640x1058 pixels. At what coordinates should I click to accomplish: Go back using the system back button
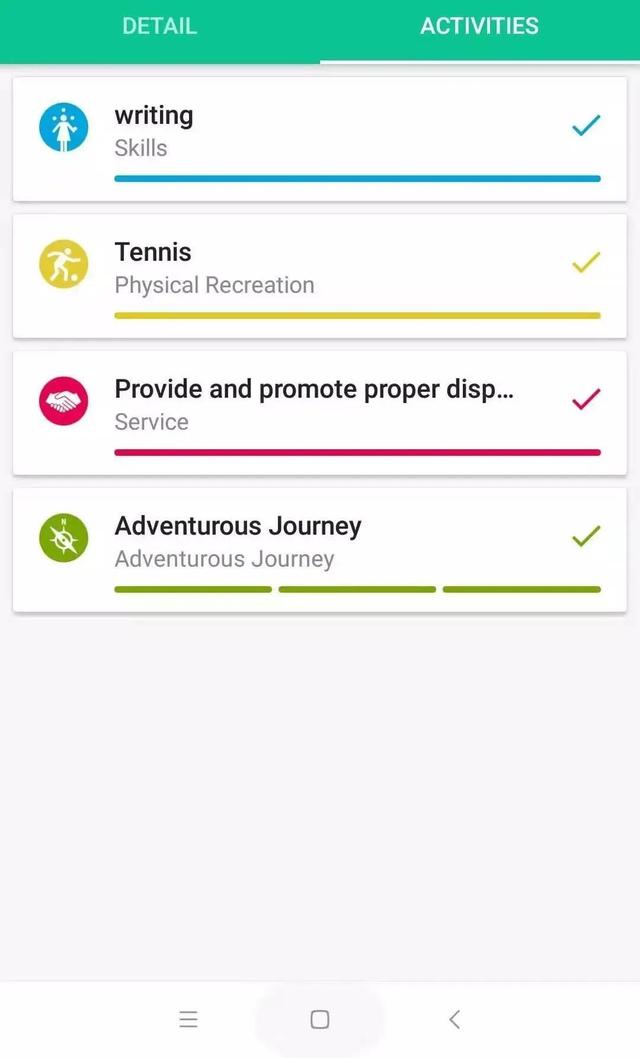coord(454,1019)
